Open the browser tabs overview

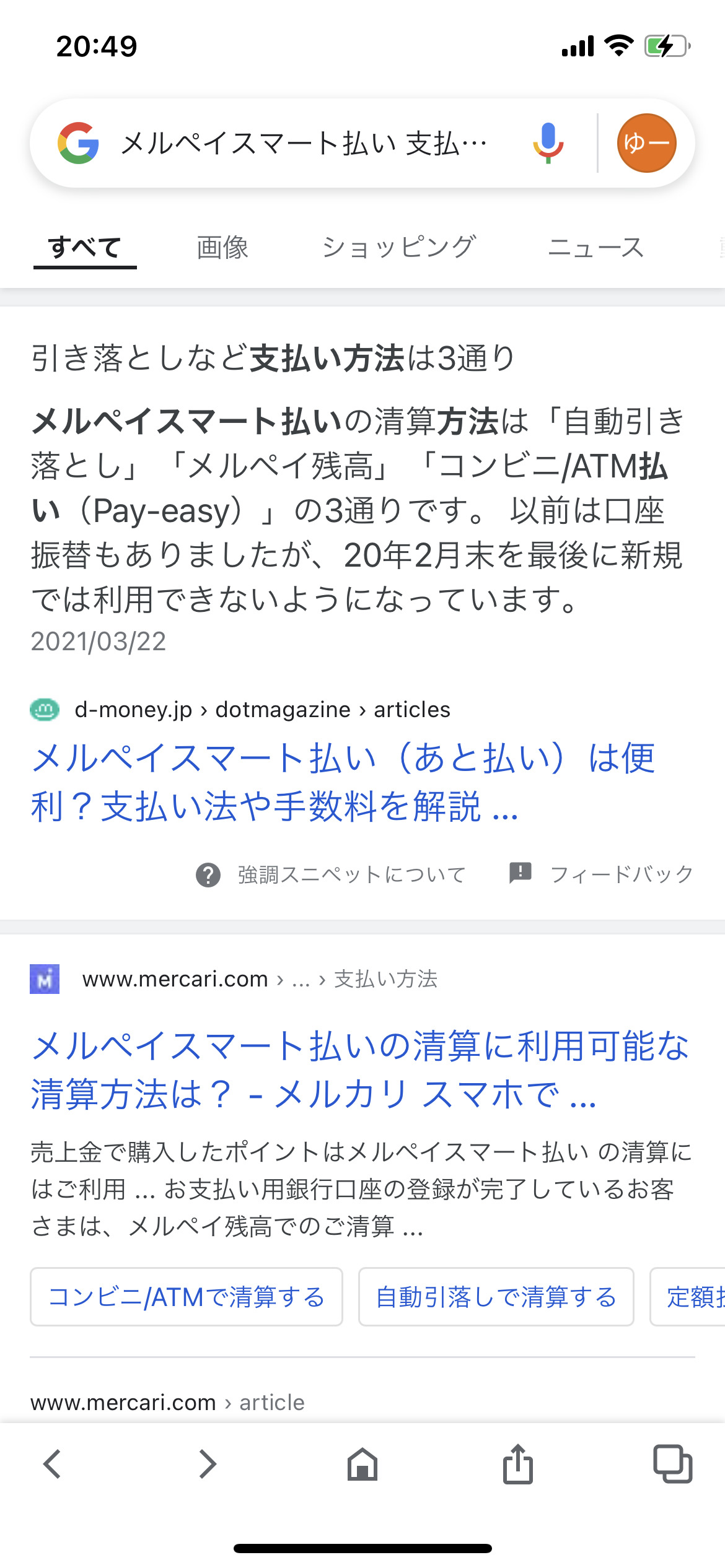pos(673,1464)
